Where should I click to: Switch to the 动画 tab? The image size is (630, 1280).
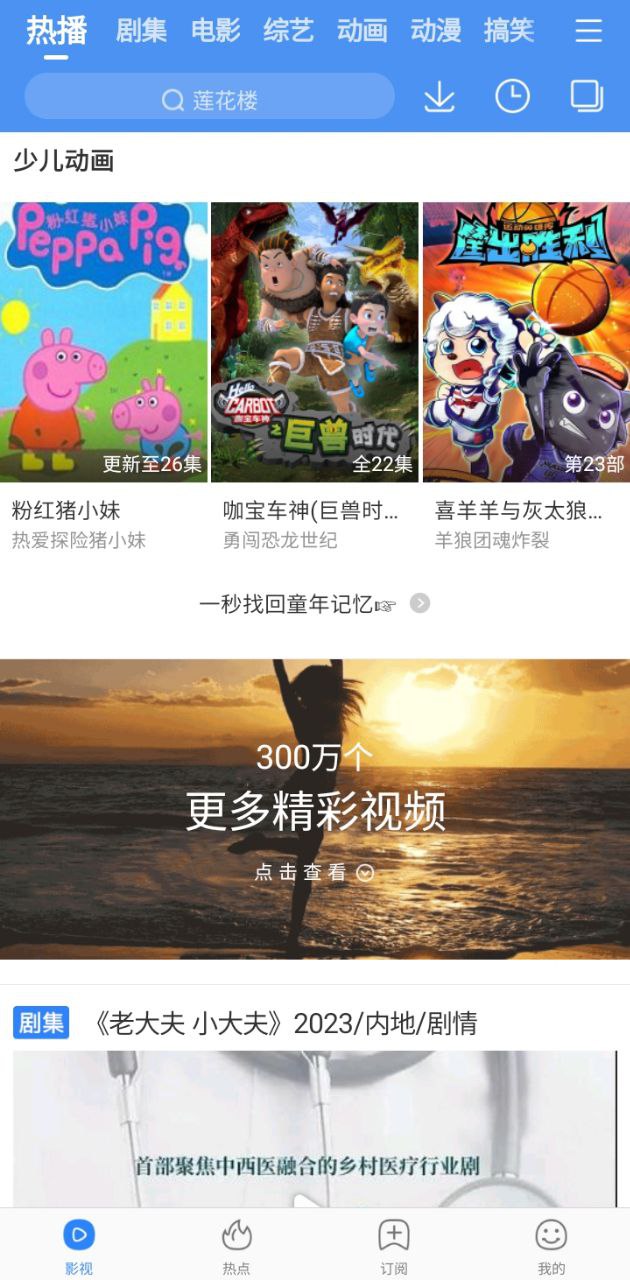point(362,31)
